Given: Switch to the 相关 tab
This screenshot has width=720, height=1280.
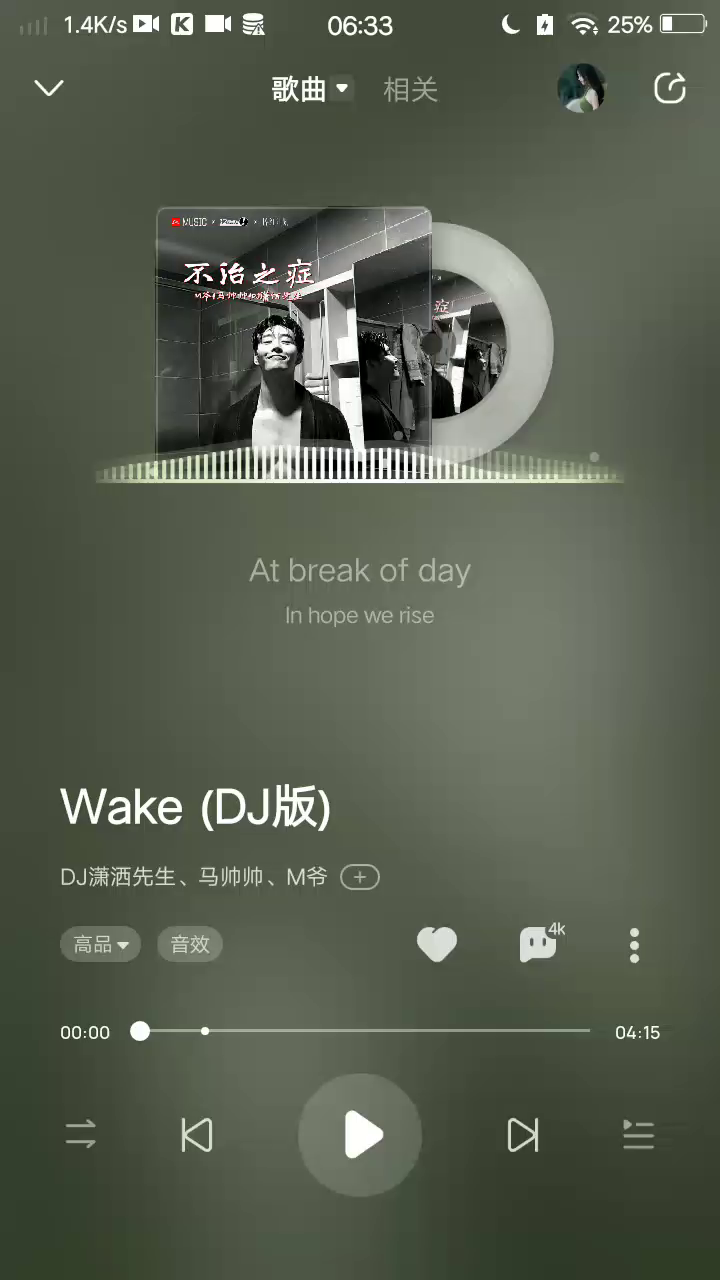Looking at the screenshot, I should (x=410, y=89).
